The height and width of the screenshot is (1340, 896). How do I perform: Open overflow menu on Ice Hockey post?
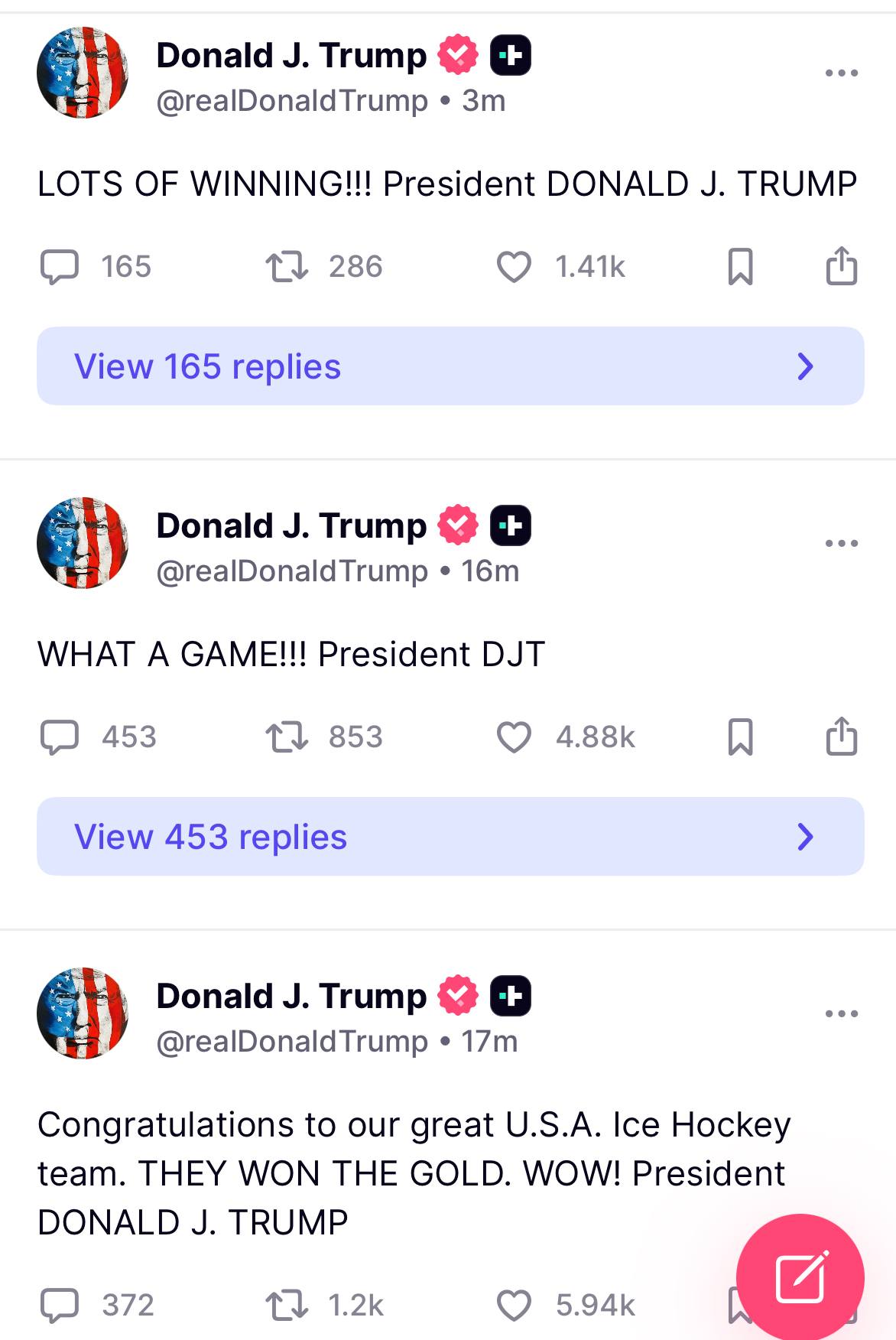pyautogui.click(x=841, y=1014)
